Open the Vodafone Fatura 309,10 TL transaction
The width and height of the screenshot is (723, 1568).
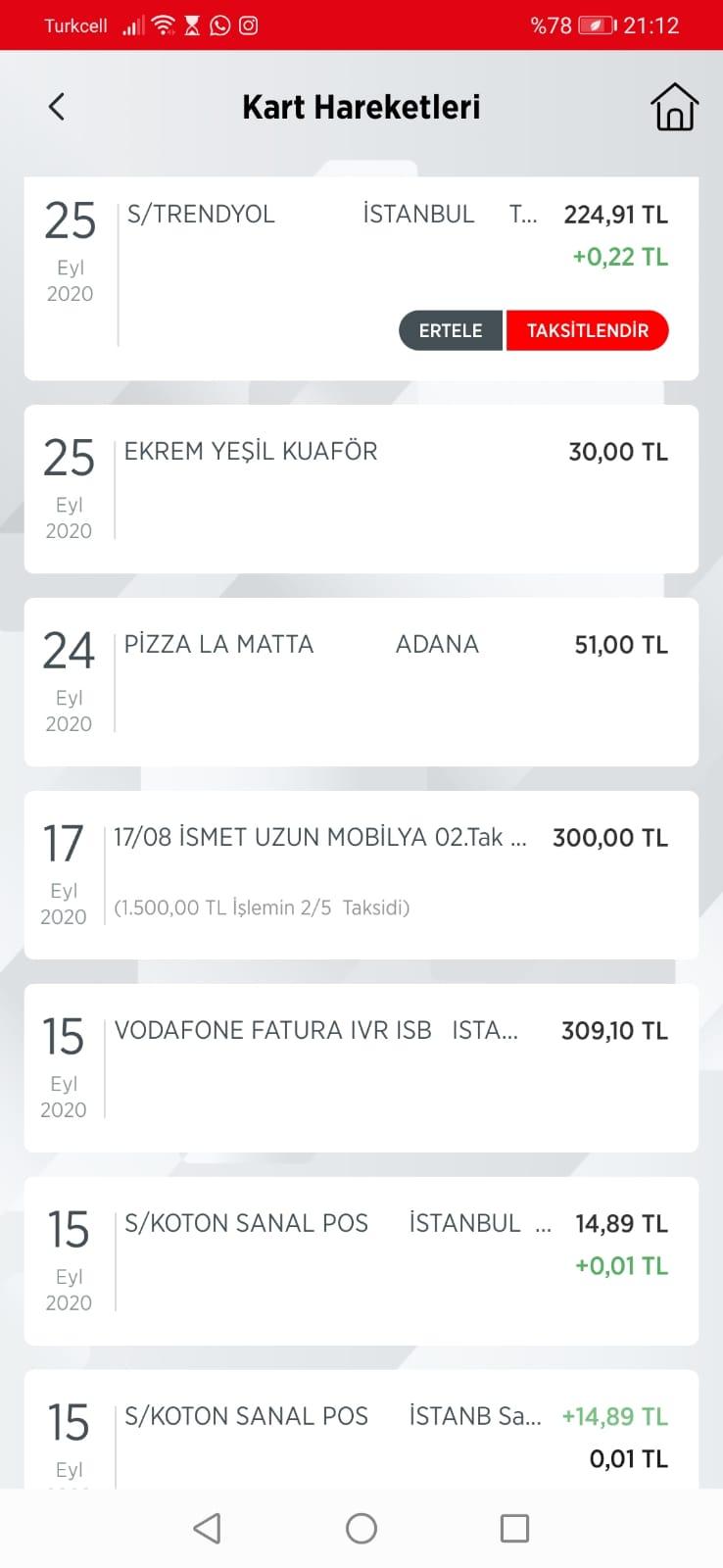click(361, 1068)
